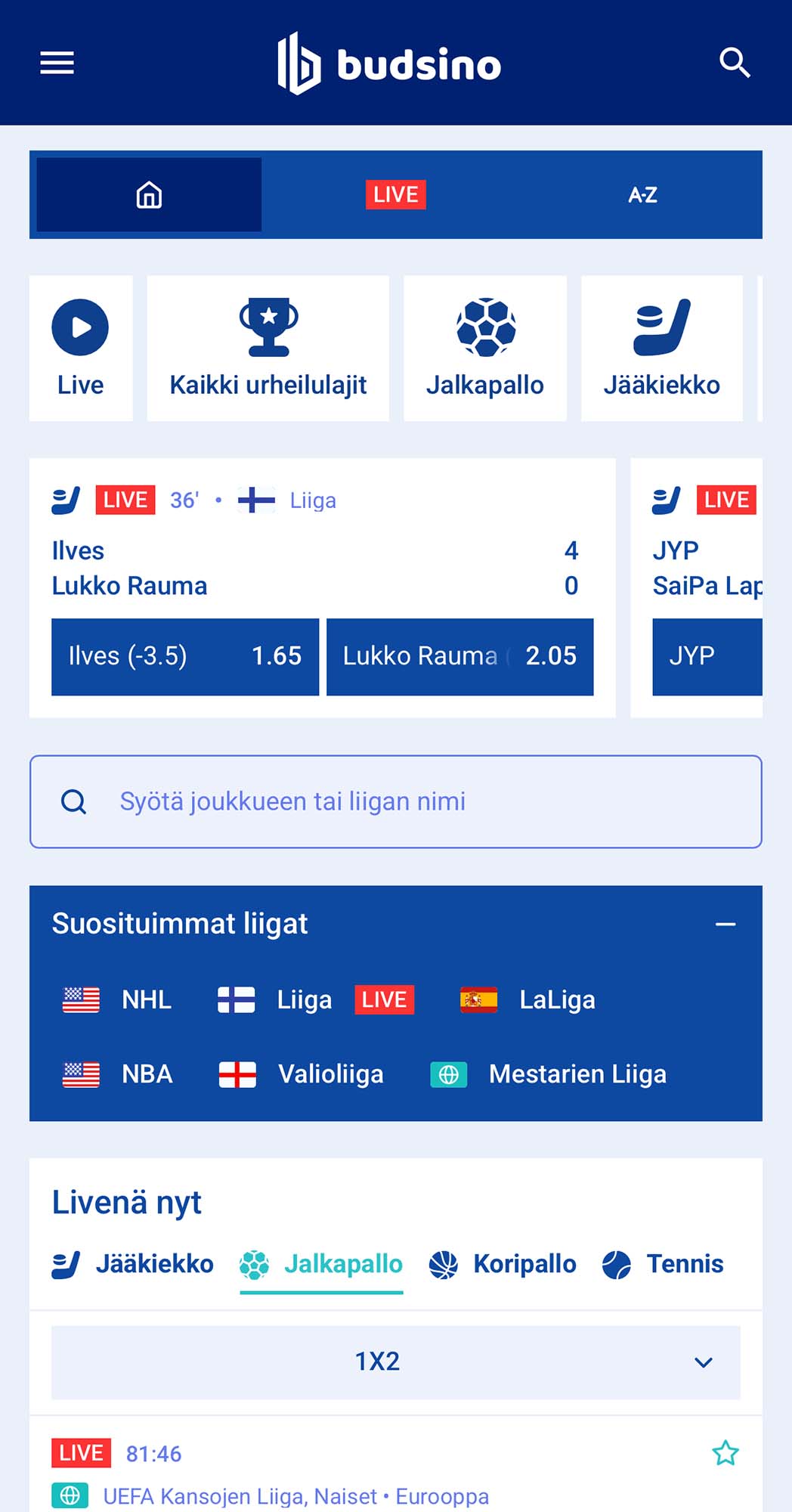Open Mestarien Liiga league
Screen dimensions: 792x1512
point(549,1074)
